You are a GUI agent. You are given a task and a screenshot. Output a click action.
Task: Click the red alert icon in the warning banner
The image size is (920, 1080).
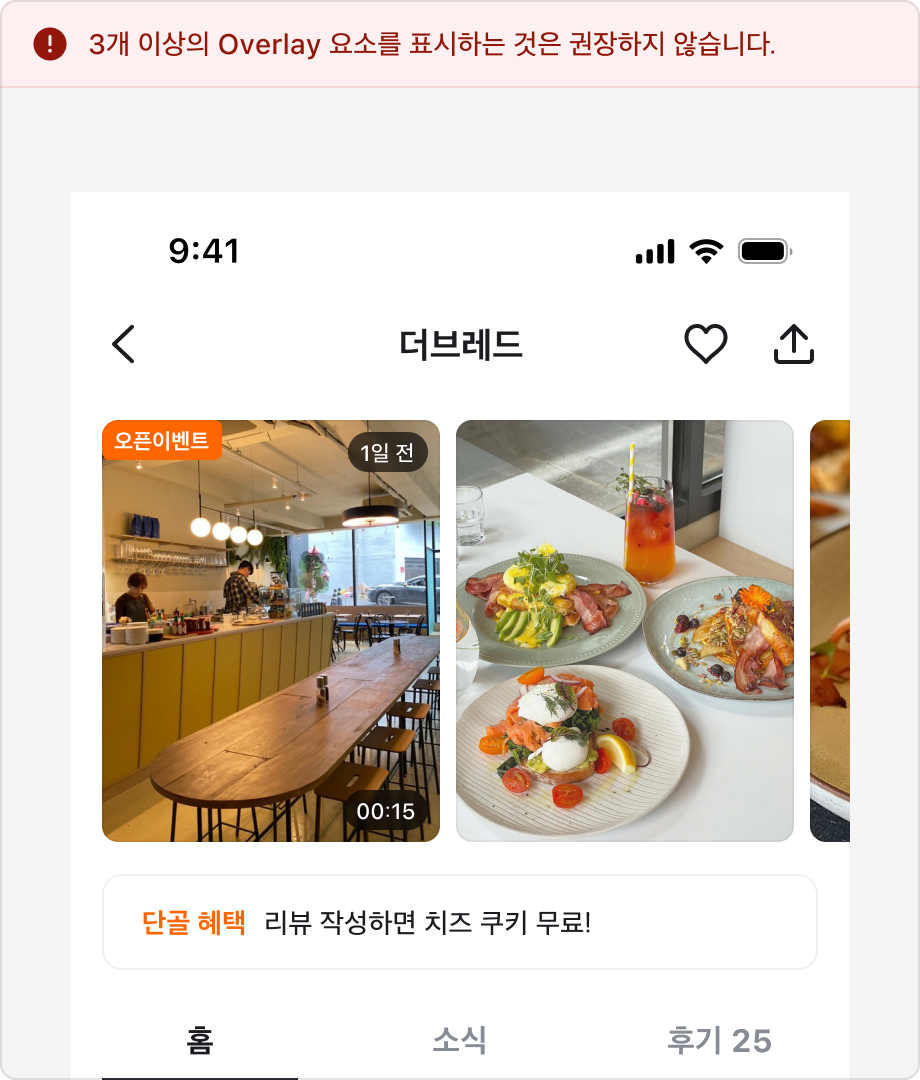tap(47, 42)
